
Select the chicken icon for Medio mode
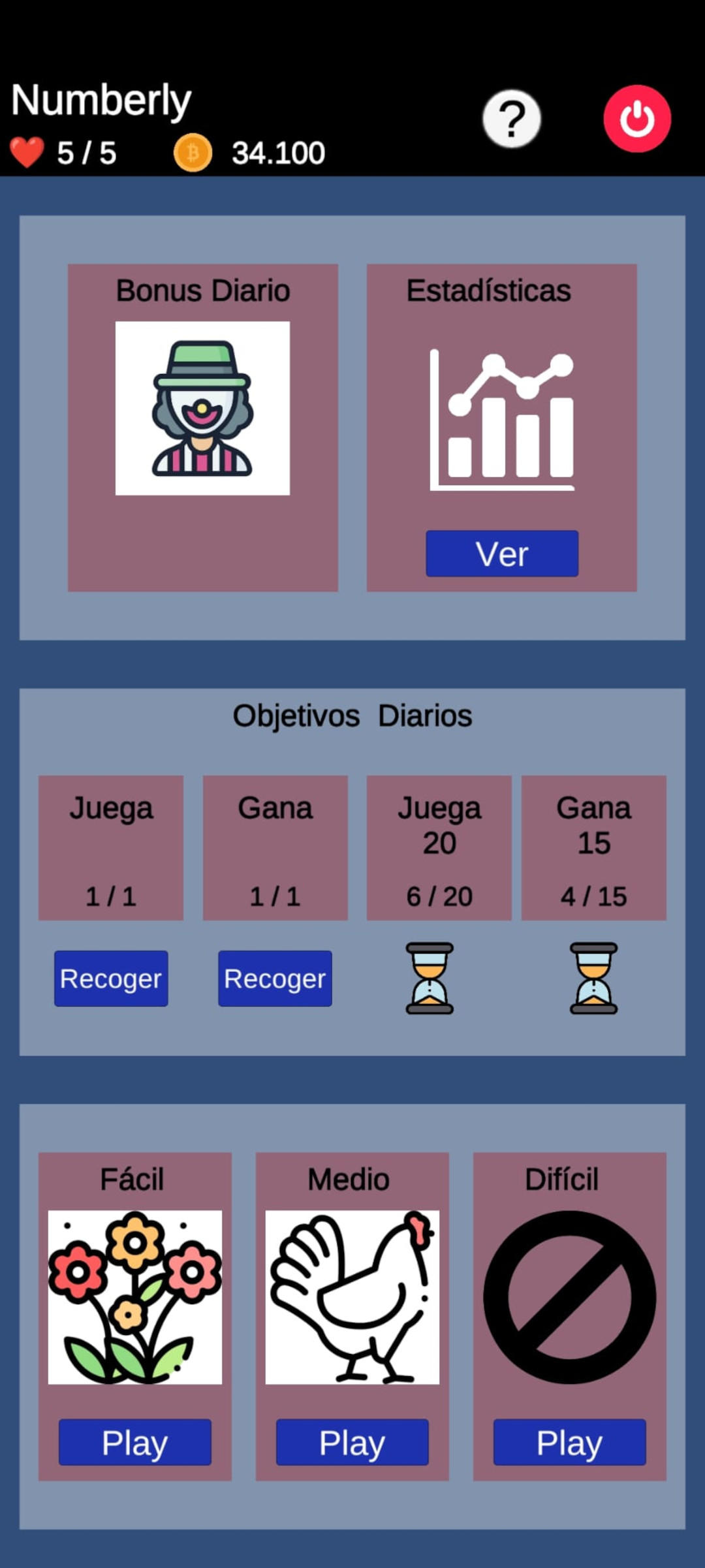(352, 1296)
